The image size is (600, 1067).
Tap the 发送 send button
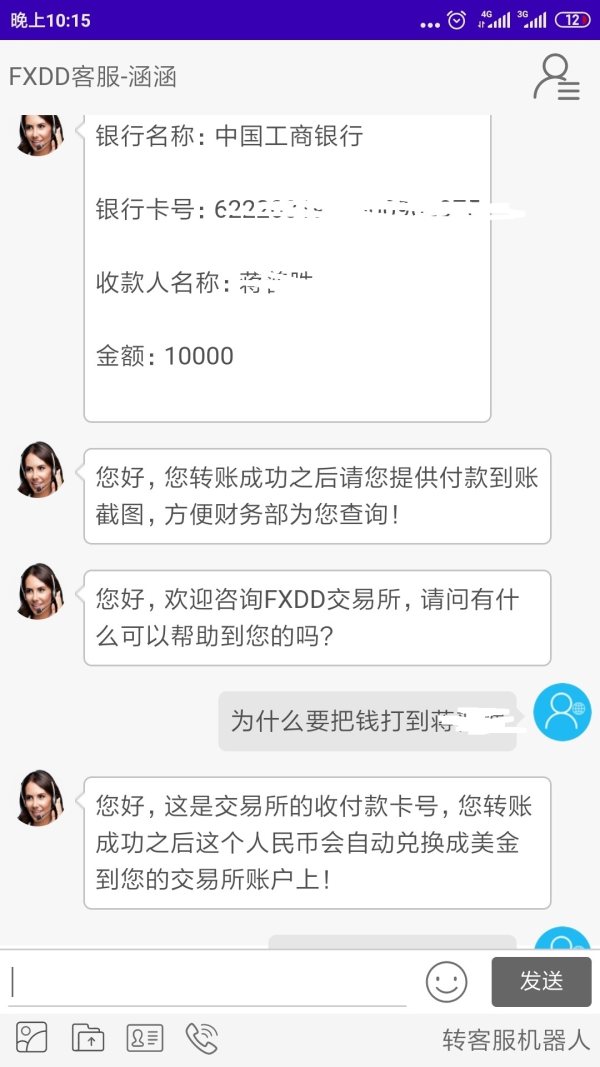[x=541, y=981]
